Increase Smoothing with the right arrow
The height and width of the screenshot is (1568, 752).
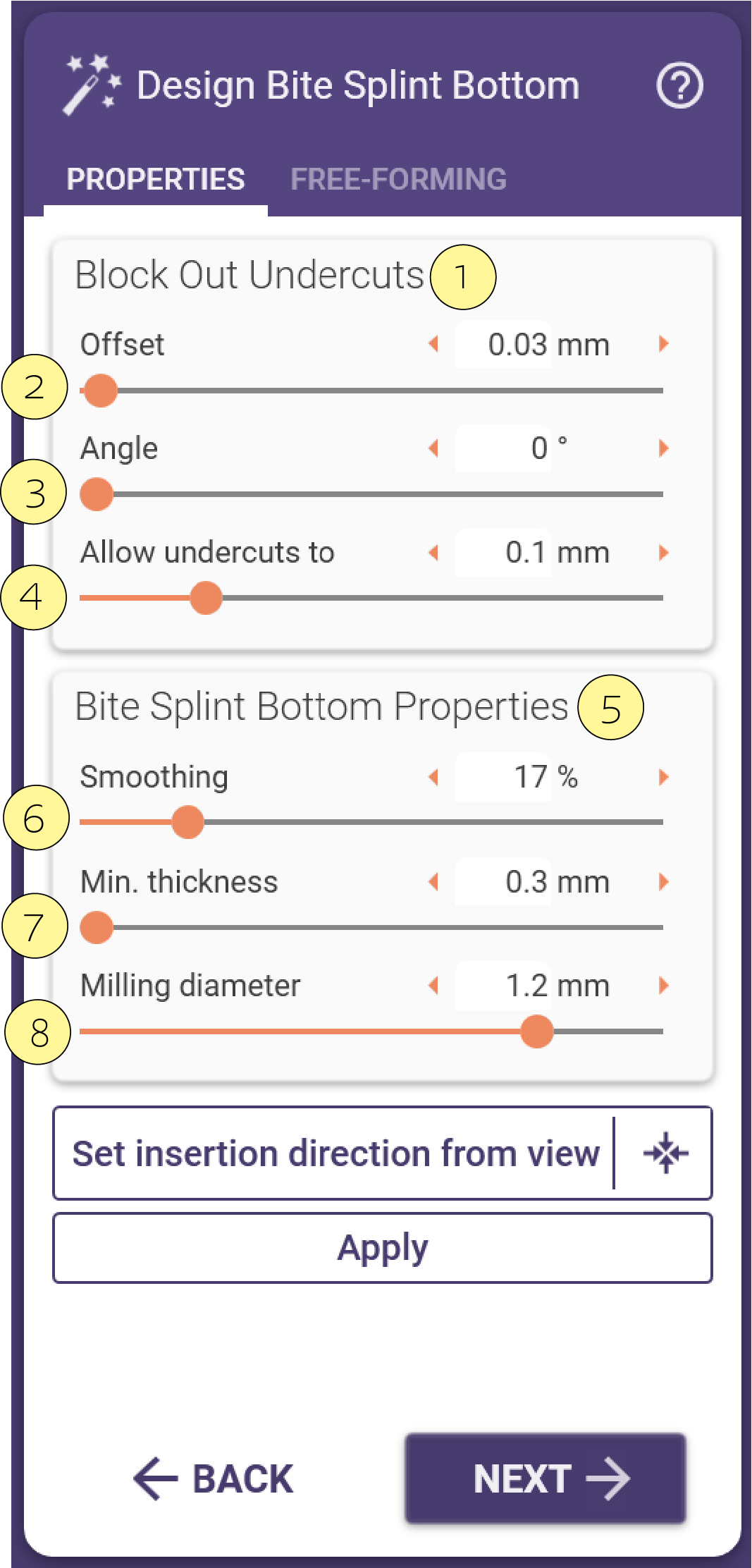point(663,777)
